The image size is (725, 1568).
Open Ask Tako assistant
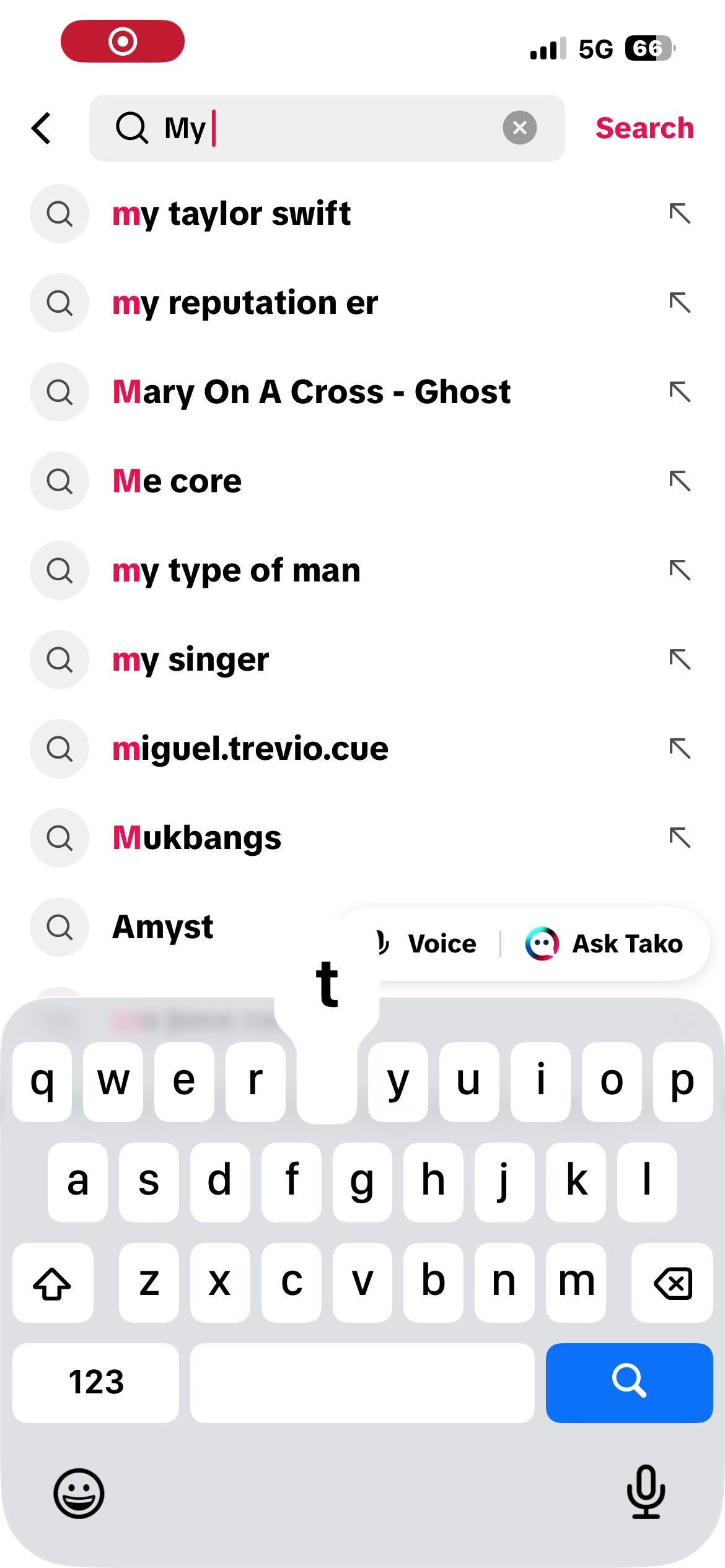pos(604,944)
